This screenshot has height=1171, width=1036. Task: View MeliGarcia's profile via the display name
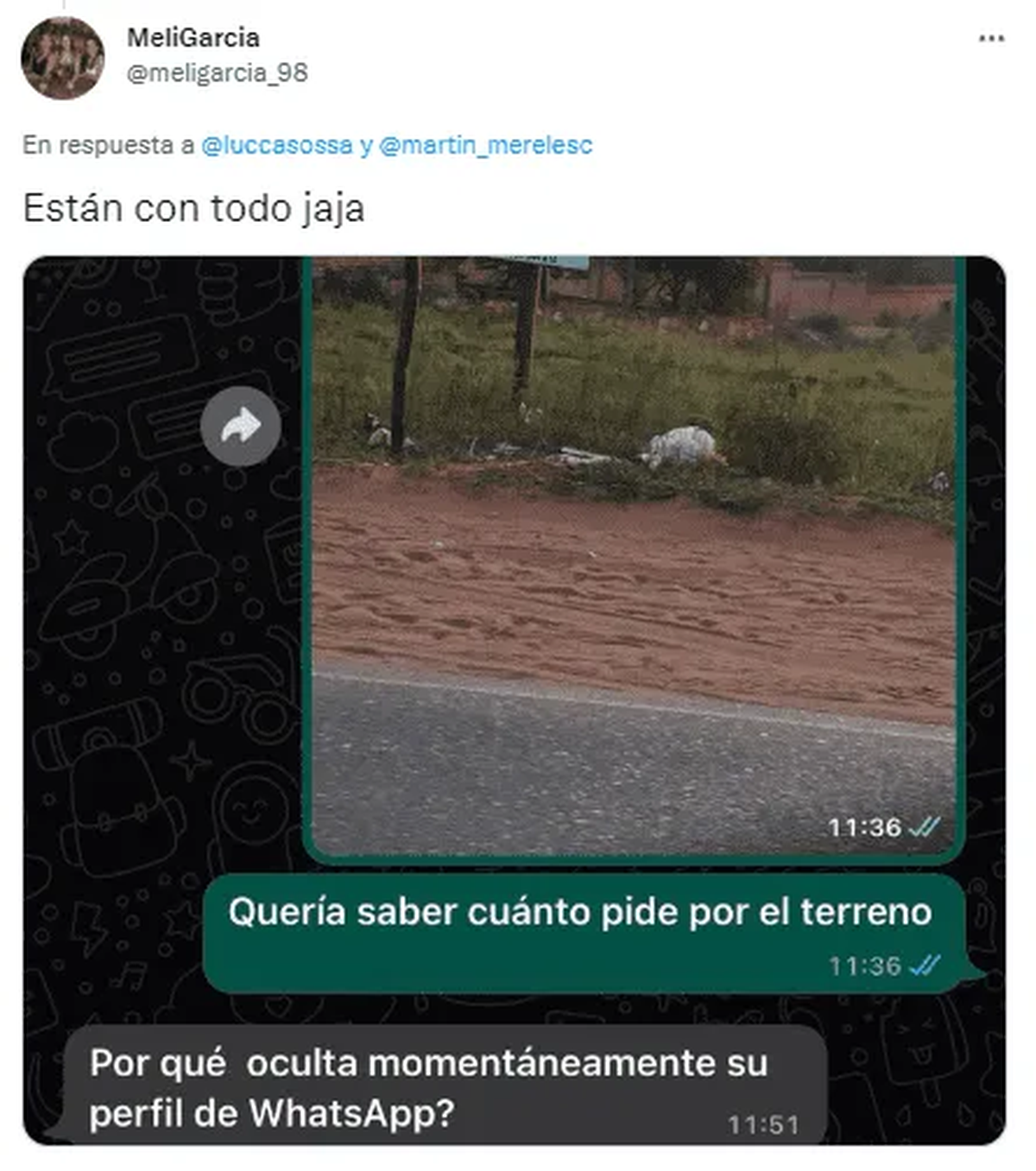click(193, 38)
